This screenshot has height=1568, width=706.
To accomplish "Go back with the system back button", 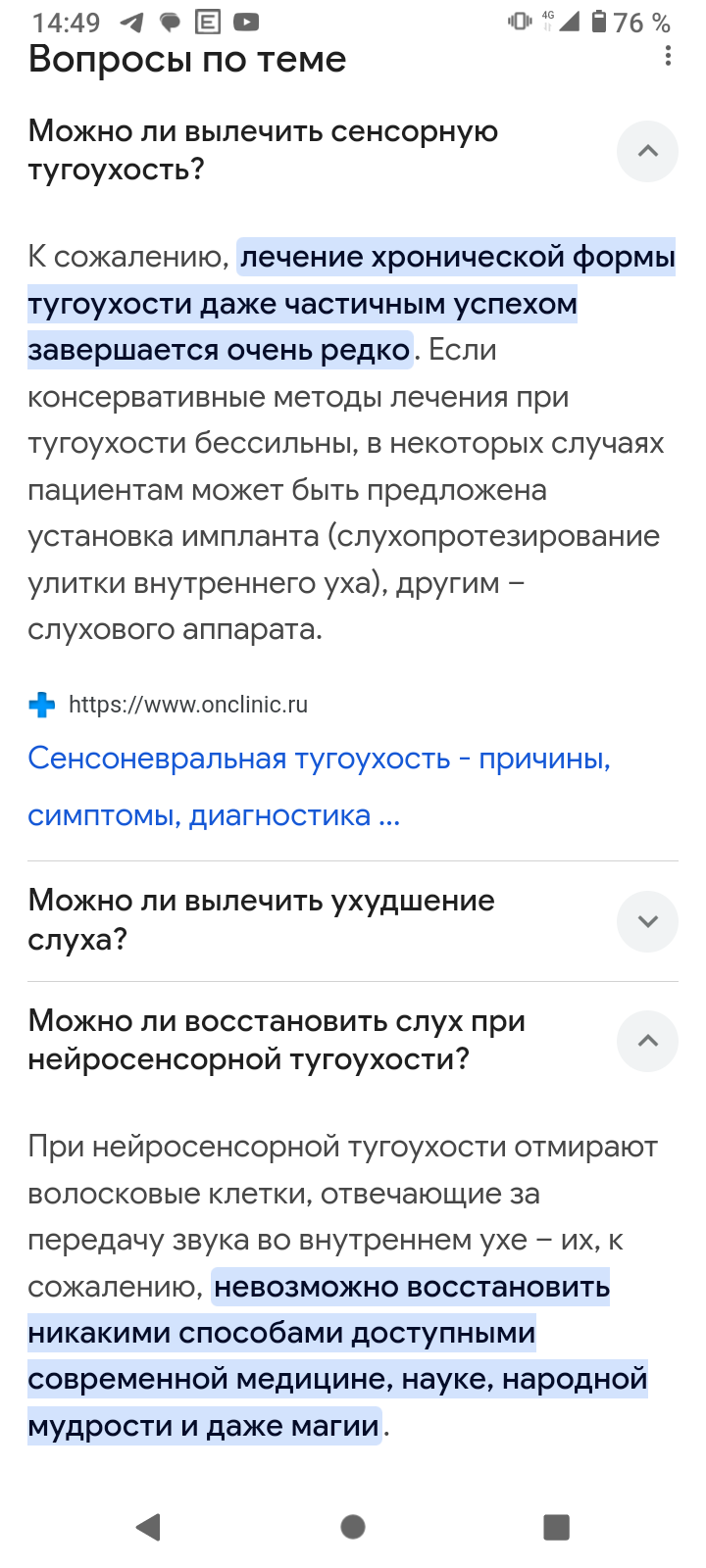I will point(148,1526).
